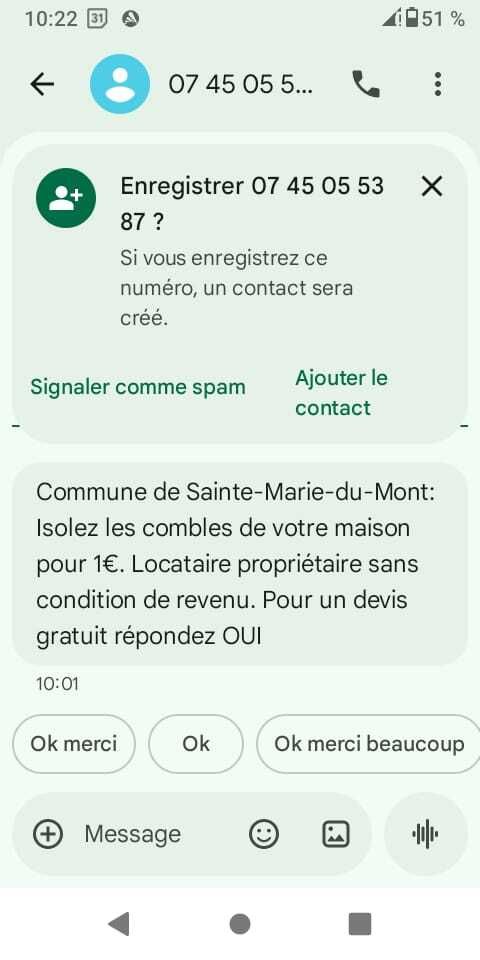
Task: Go back with the top-left arrow
Action: [42, 84]
